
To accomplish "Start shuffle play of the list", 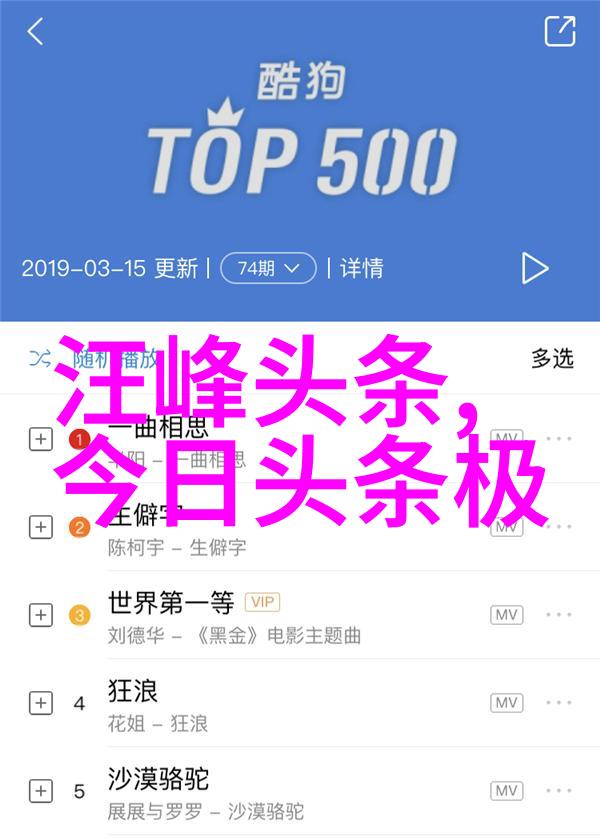I will click(x=42, y=357).
